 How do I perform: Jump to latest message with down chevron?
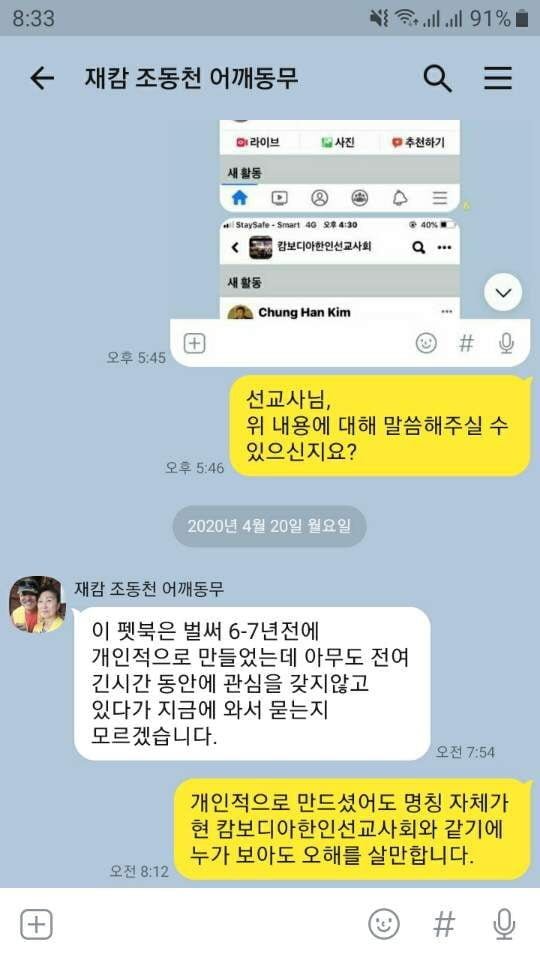point(503,293)
